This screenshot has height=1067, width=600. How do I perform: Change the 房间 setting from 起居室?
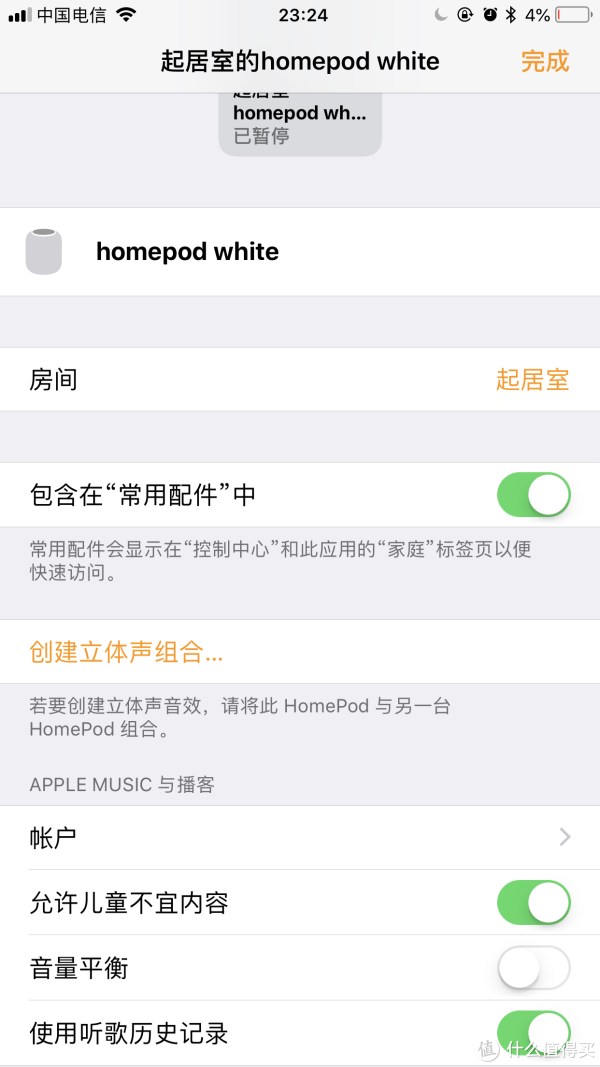tap(300, 379)
